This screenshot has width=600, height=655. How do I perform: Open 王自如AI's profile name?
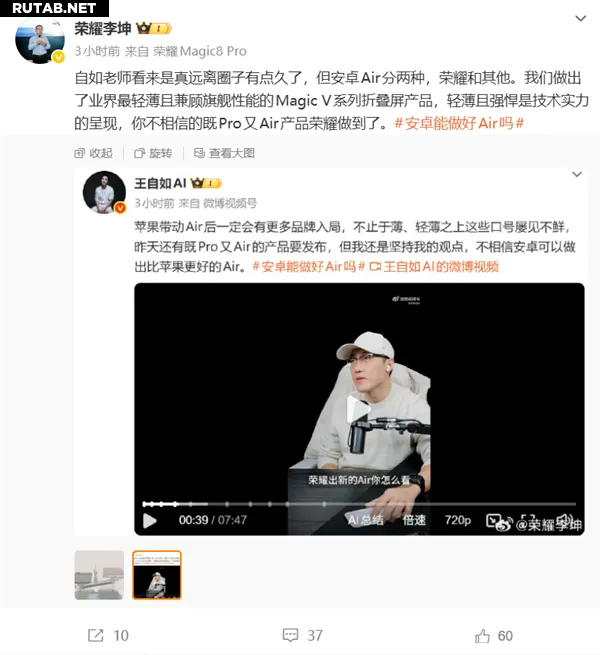pos(160,183)
